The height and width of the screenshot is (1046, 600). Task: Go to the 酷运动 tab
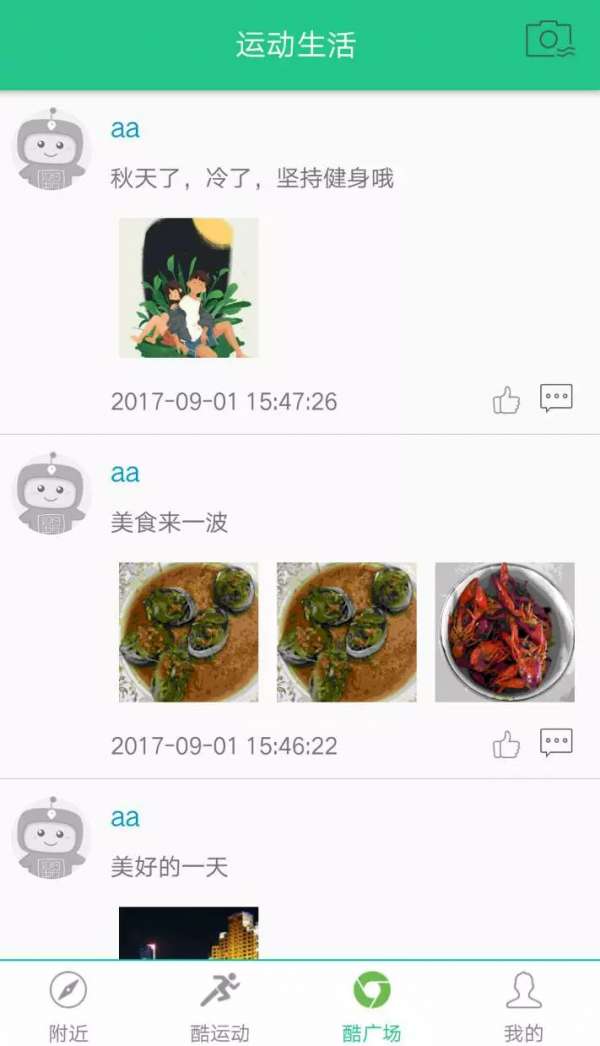pyautogui.click(x=220, y=1005)
